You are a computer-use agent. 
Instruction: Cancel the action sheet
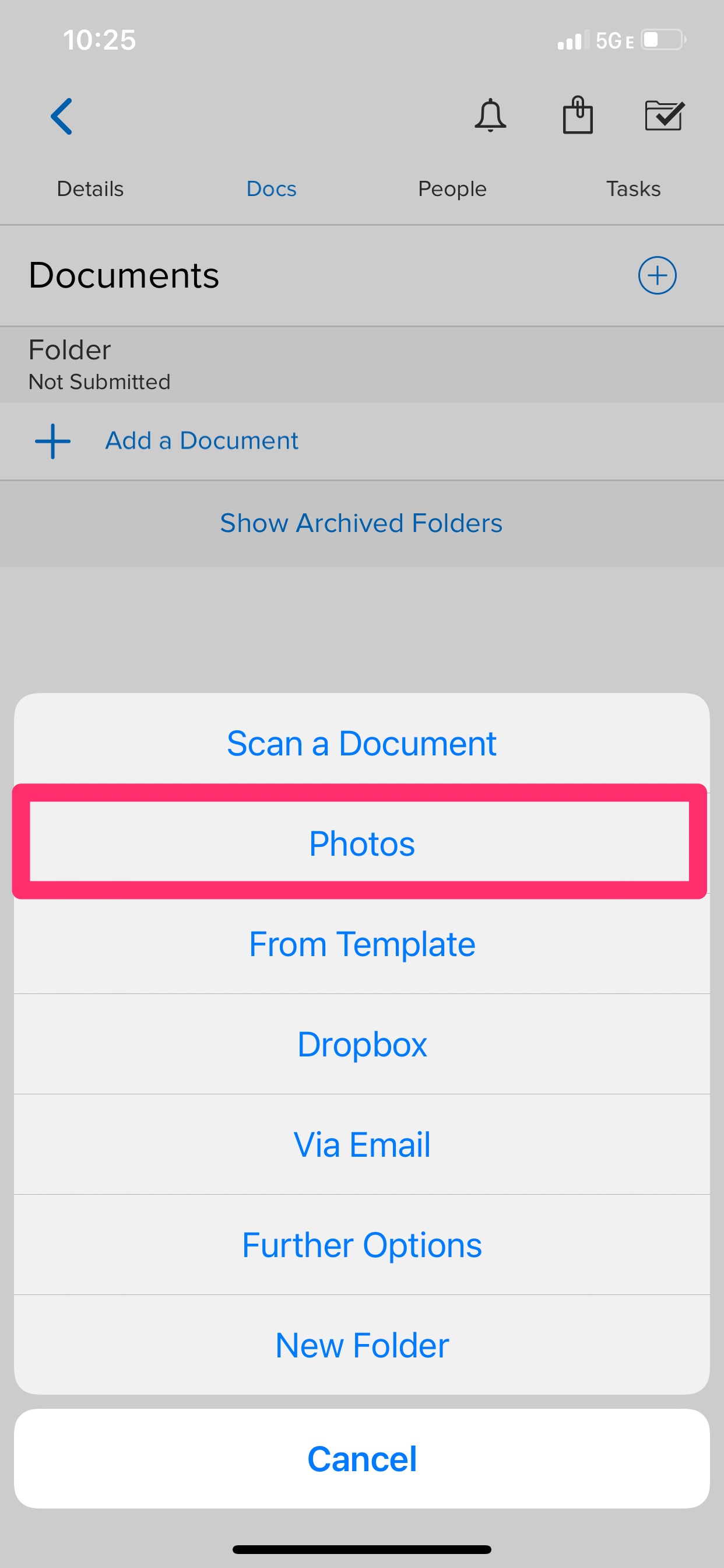point(361,1459)
